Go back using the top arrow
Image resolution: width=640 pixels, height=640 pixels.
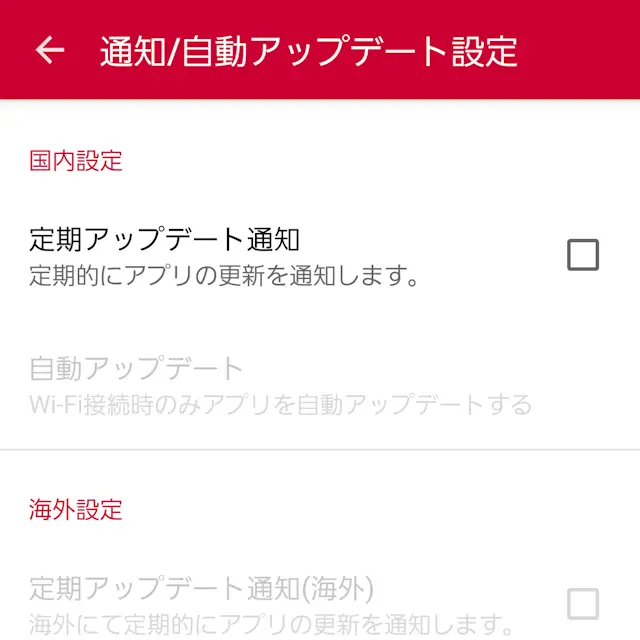click(49, 51)
